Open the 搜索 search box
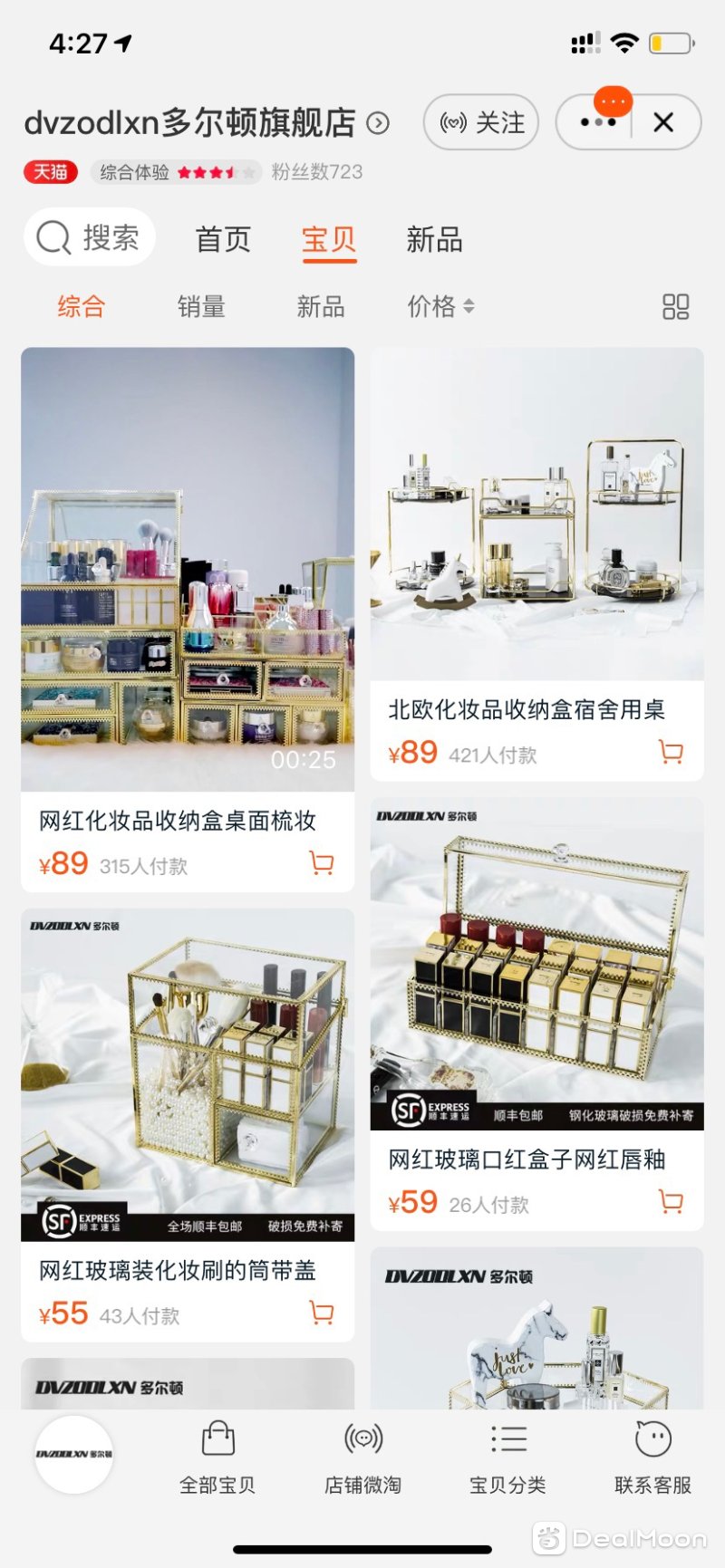The width and height of the screenshot is (725, 1568). [x=89, y=238]
